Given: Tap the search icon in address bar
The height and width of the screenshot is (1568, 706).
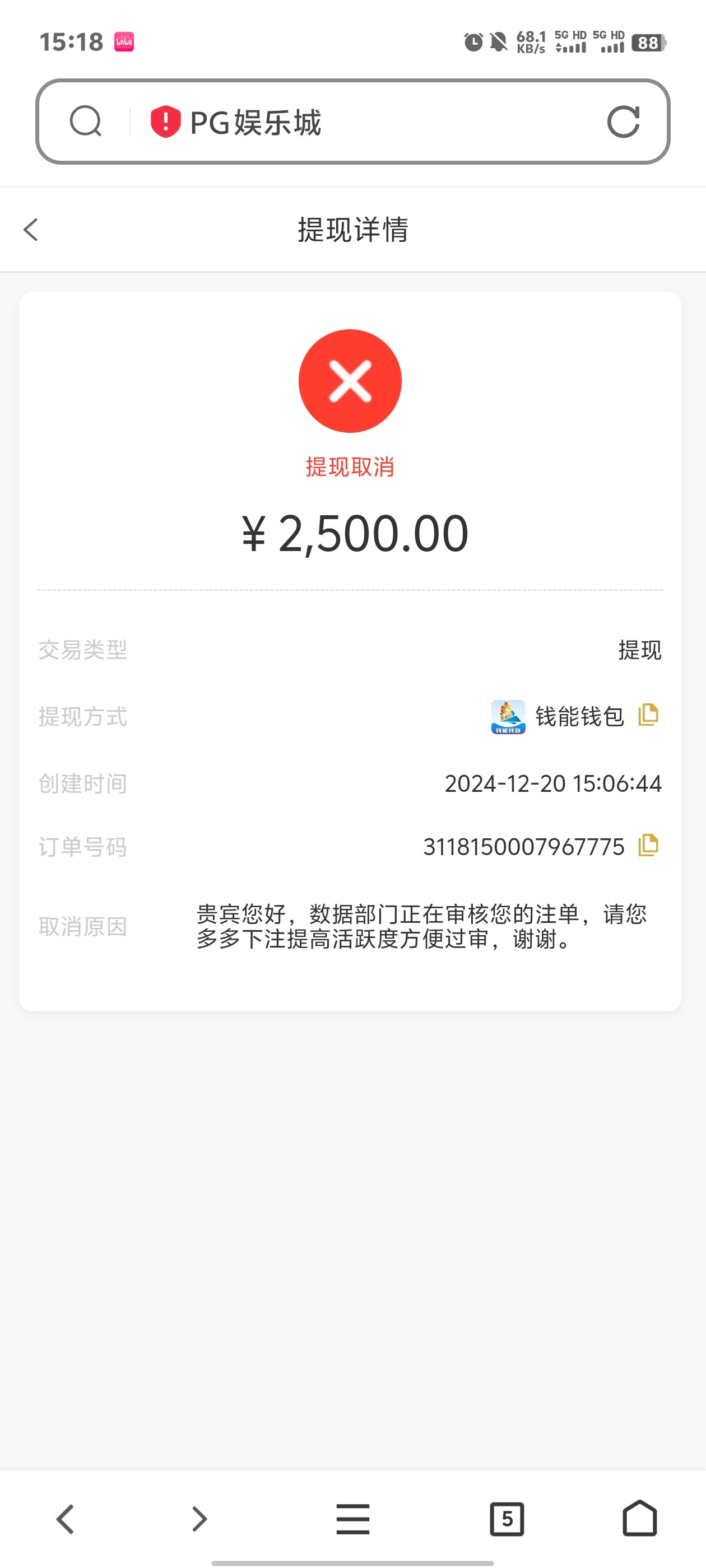Looking at the screenshot, I should (85, 121).
